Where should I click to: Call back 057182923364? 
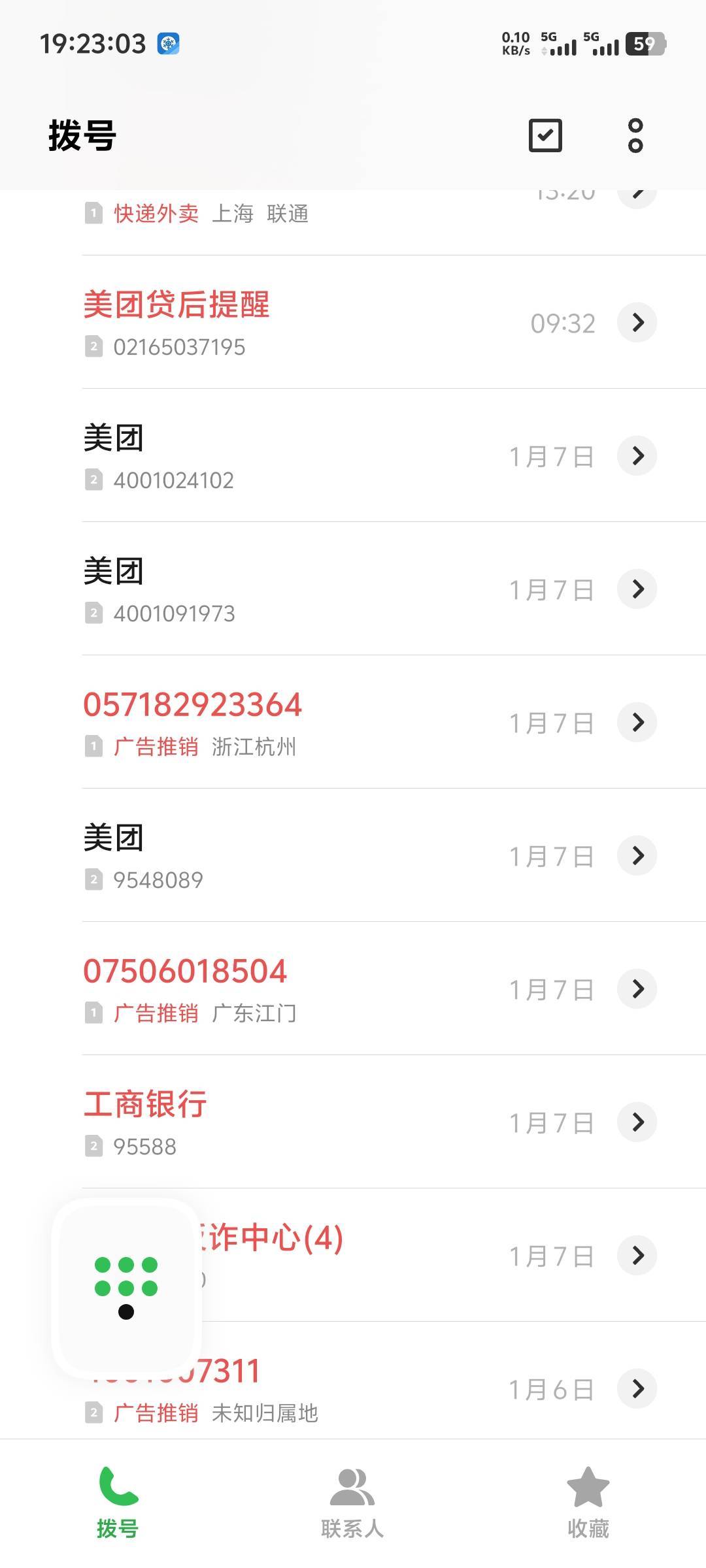click(261, 723)
